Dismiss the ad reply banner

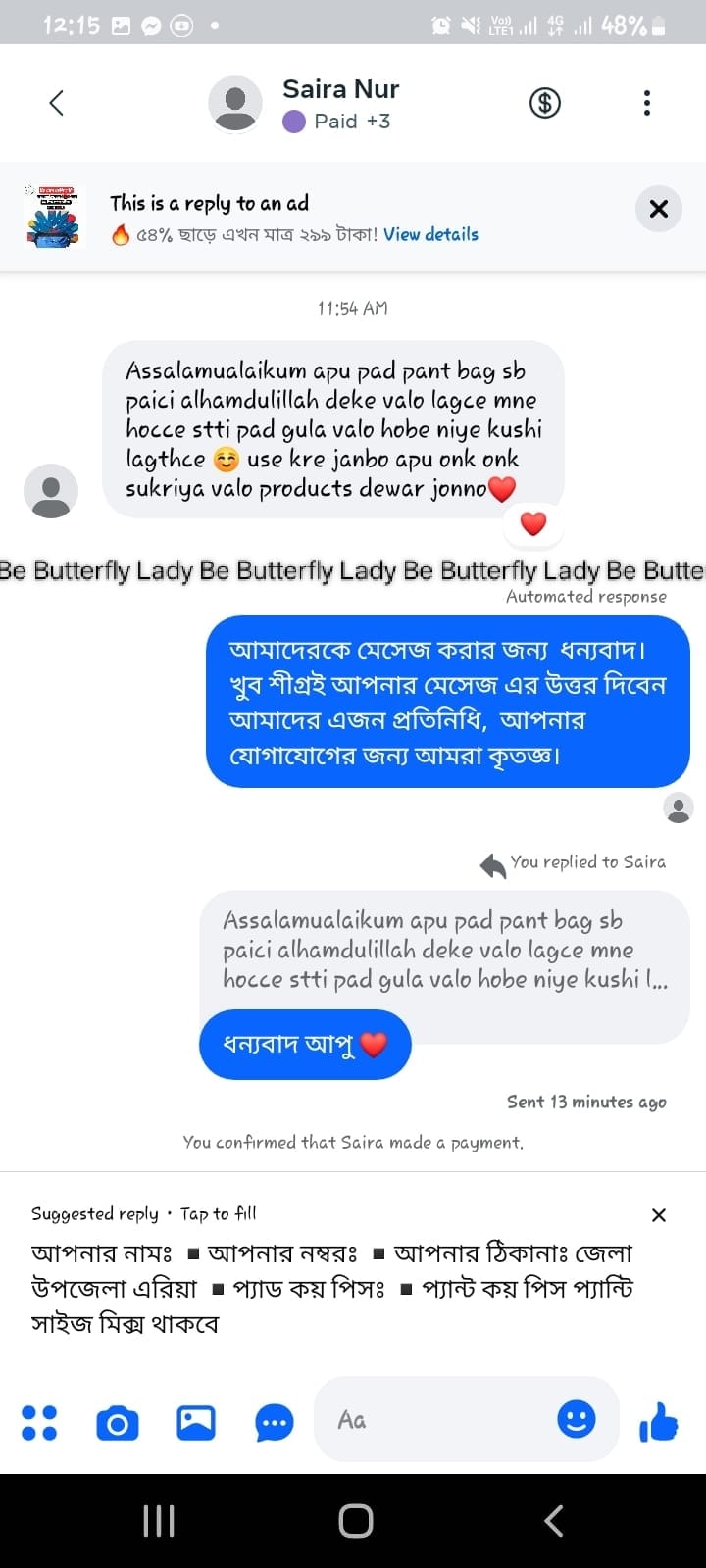[658, 209]
